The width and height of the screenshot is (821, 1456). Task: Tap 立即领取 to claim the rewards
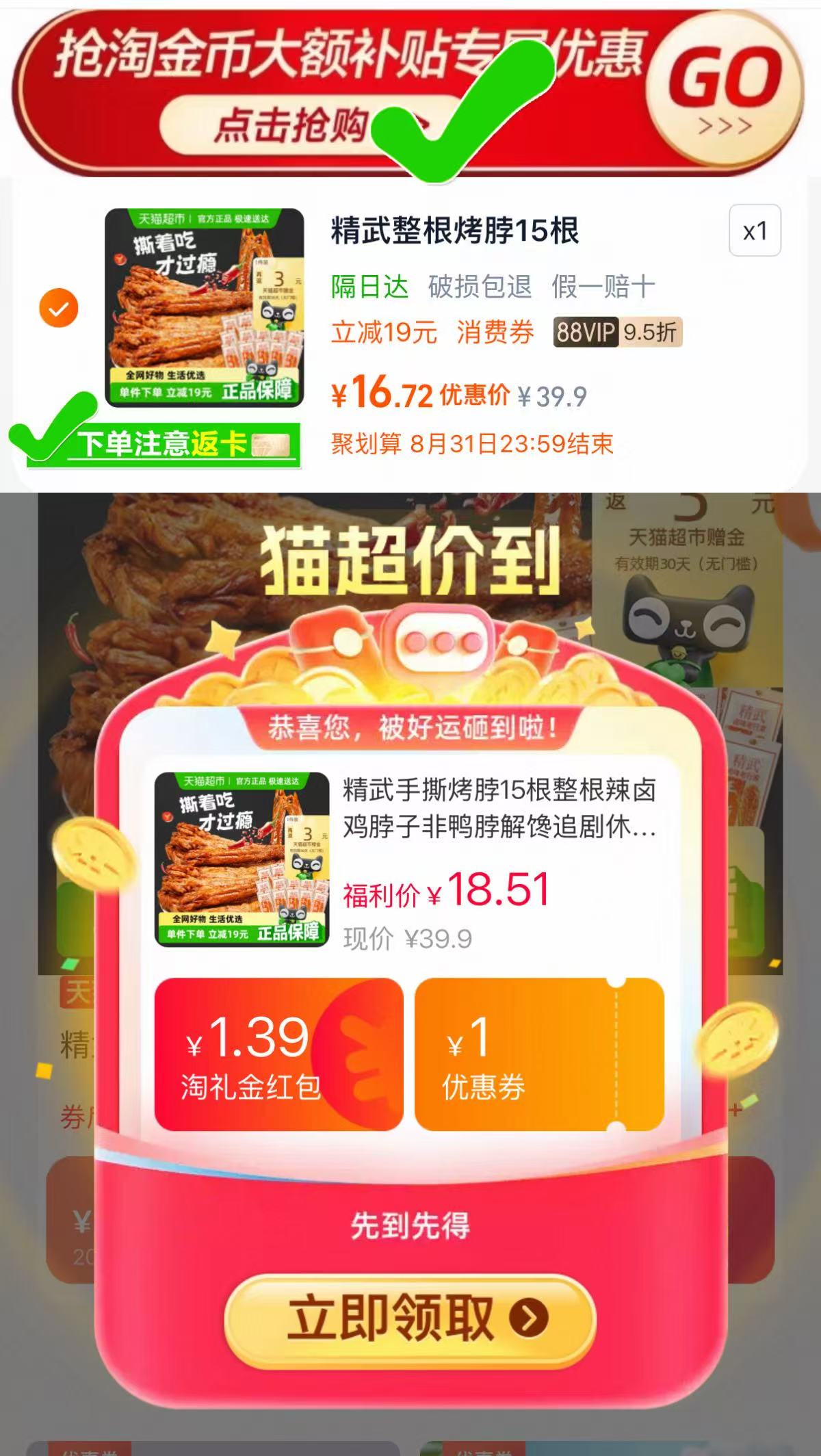click(410, 1321)
